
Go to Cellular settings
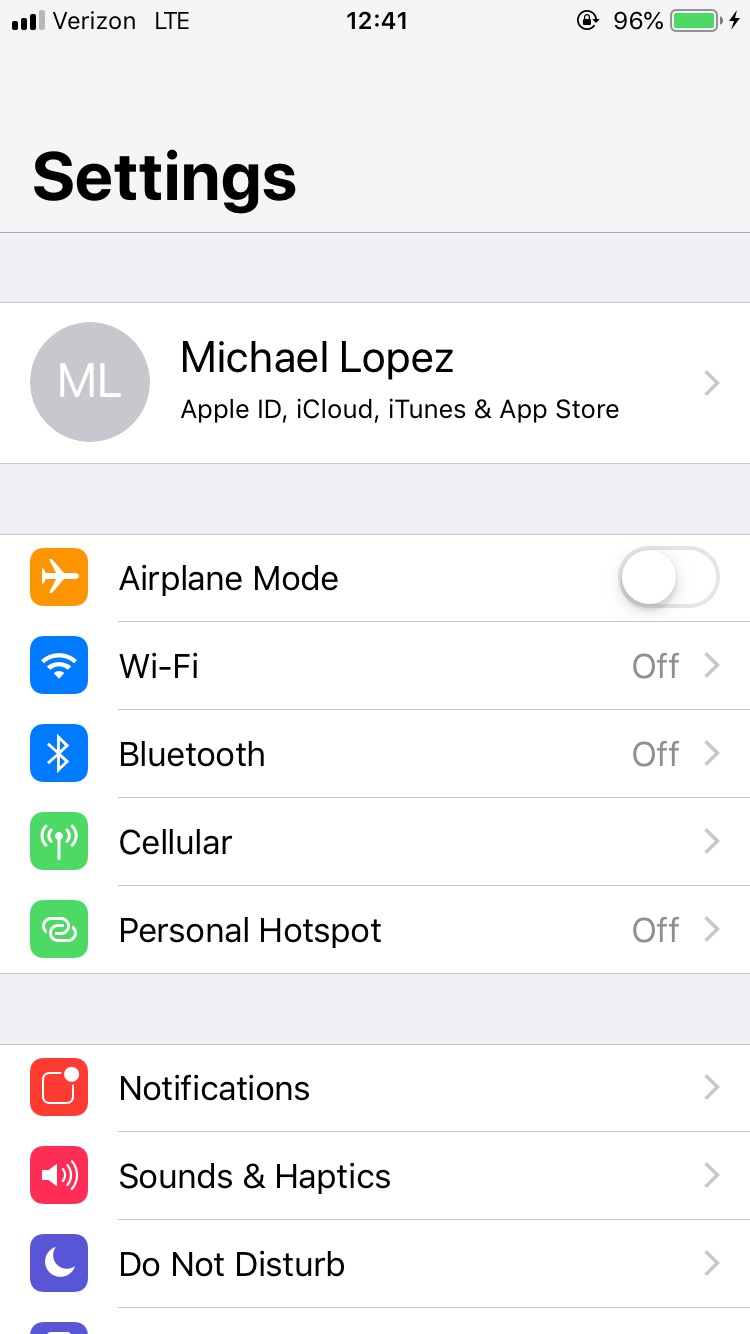pyautogui.click(x=375, y=842)
